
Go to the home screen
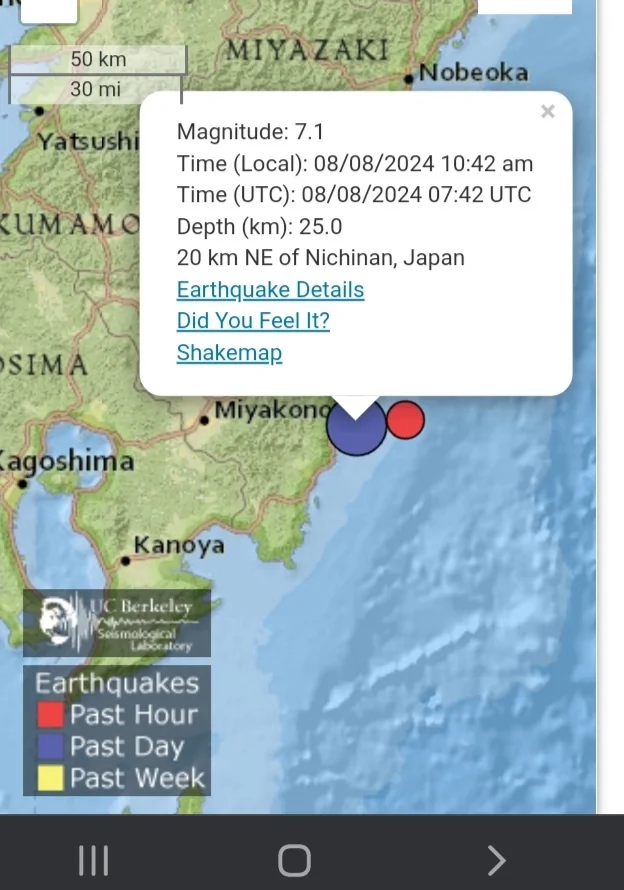294,860
